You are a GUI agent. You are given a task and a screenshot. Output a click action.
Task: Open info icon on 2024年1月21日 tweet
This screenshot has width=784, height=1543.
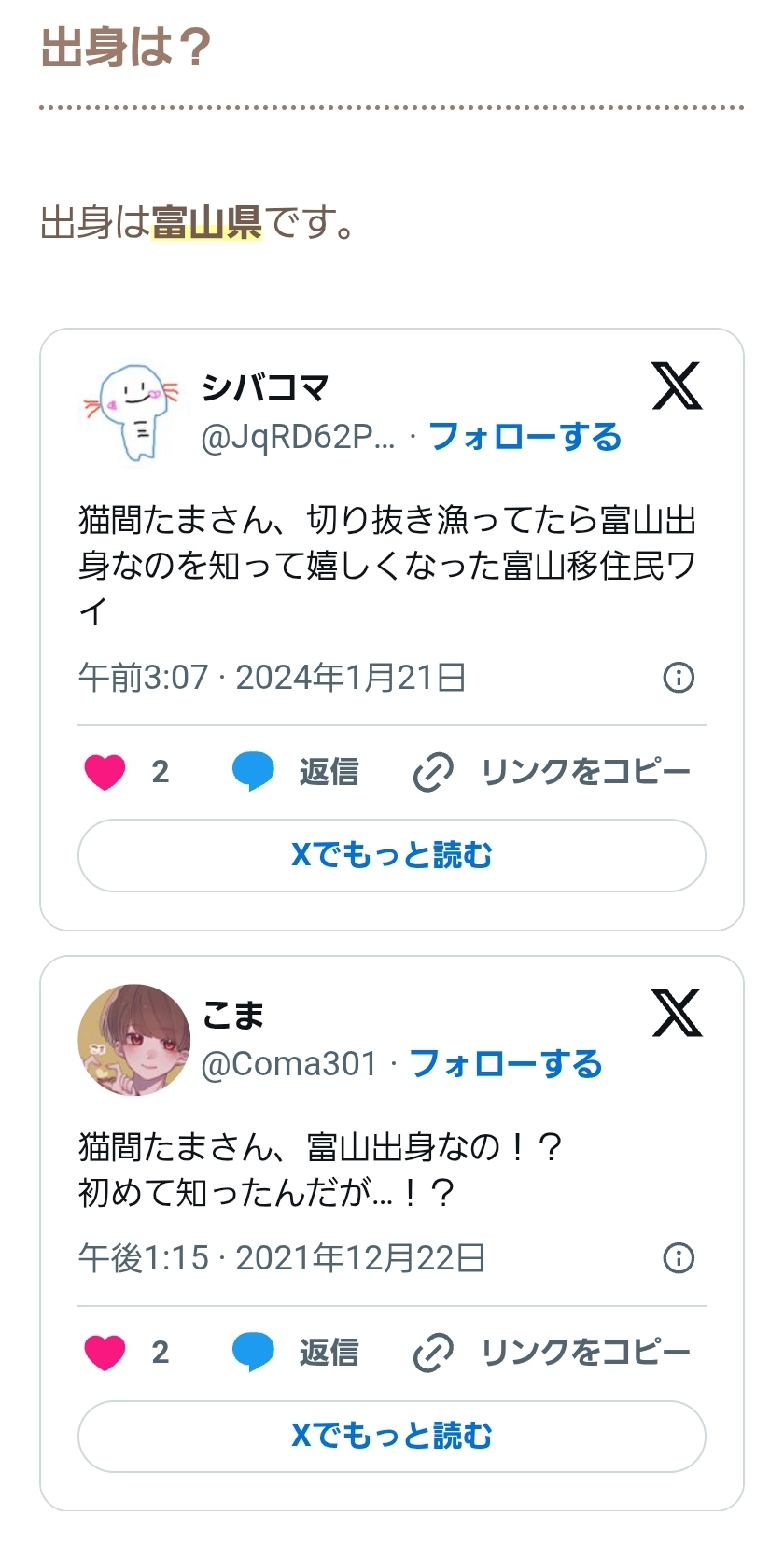[x=679, y=678]
